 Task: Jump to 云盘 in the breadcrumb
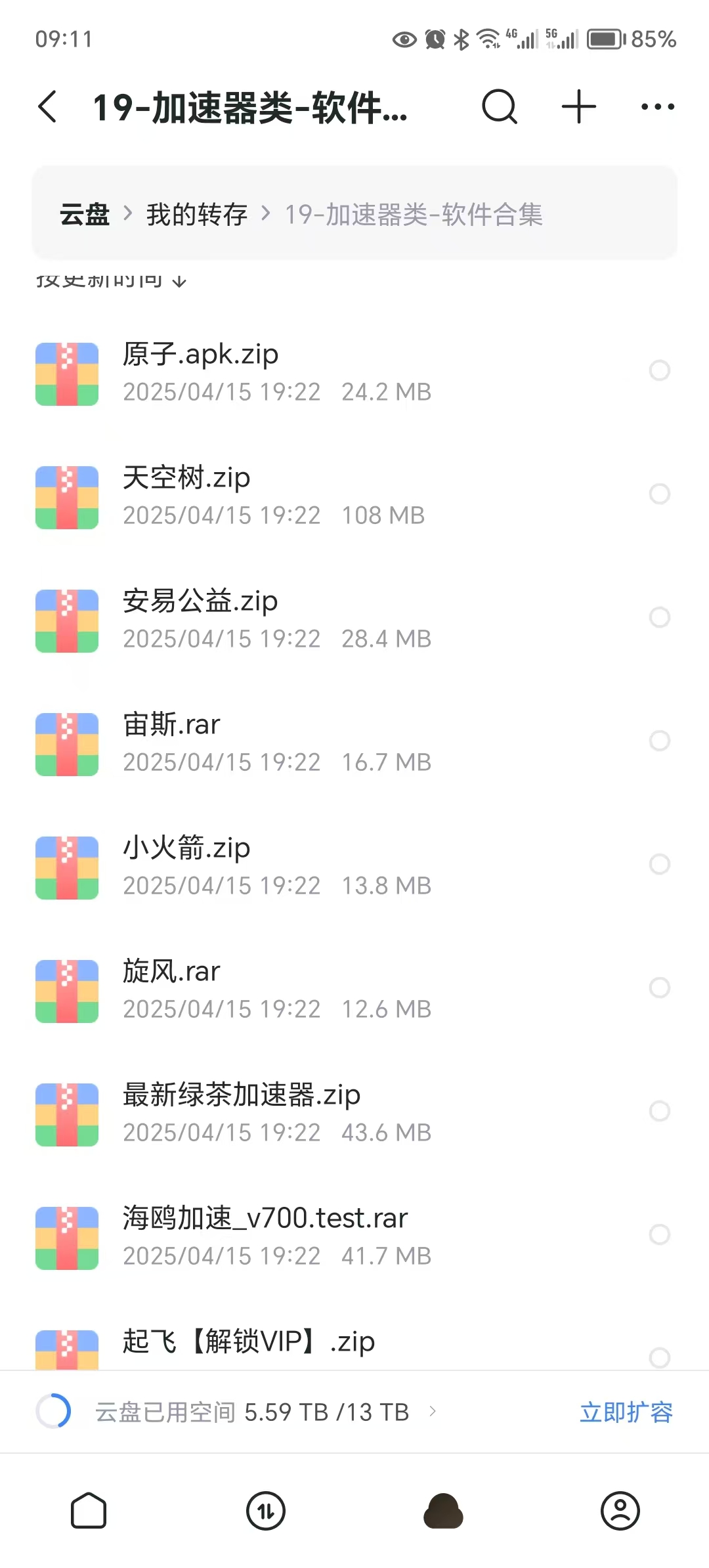click(x=84, y=214)
